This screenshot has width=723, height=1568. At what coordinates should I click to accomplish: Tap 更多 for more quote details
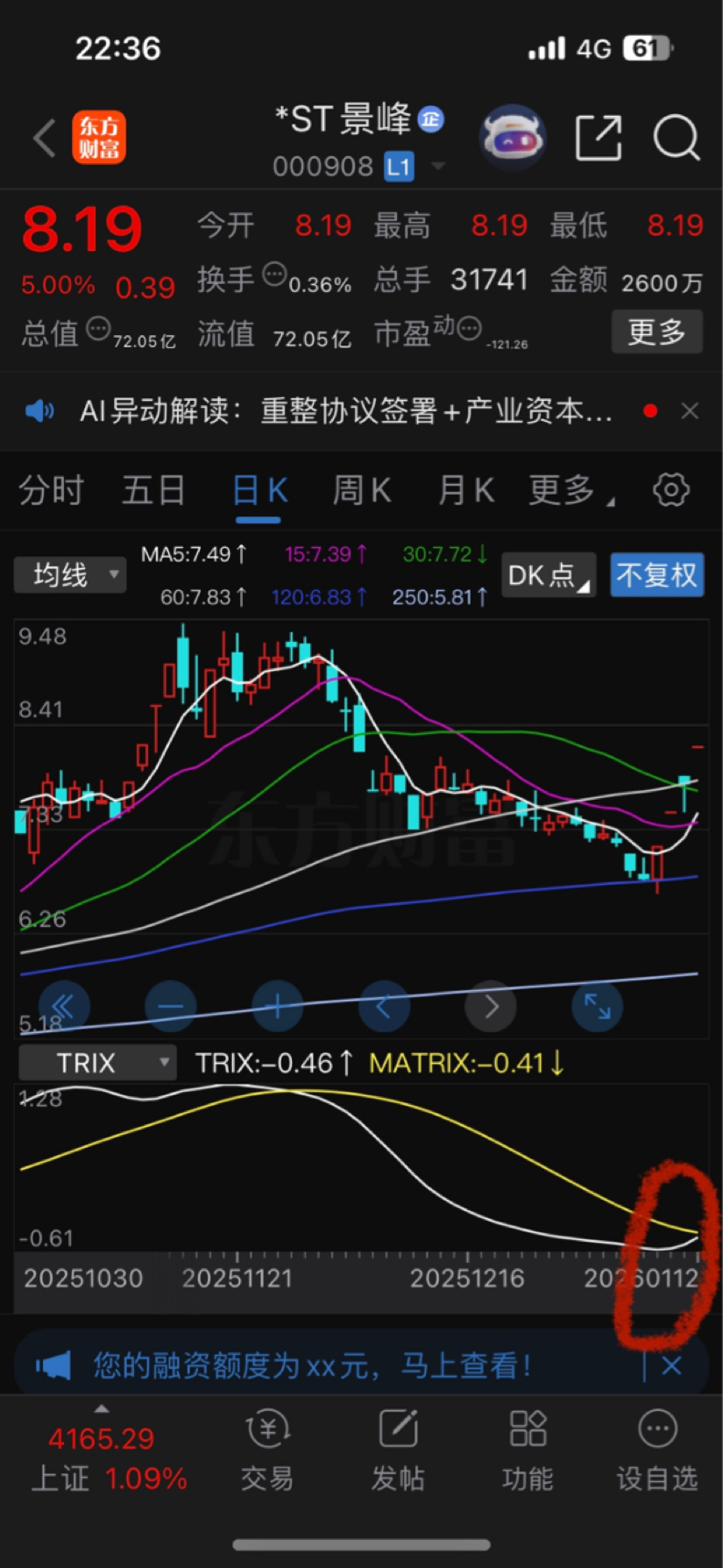pos(656,331)
